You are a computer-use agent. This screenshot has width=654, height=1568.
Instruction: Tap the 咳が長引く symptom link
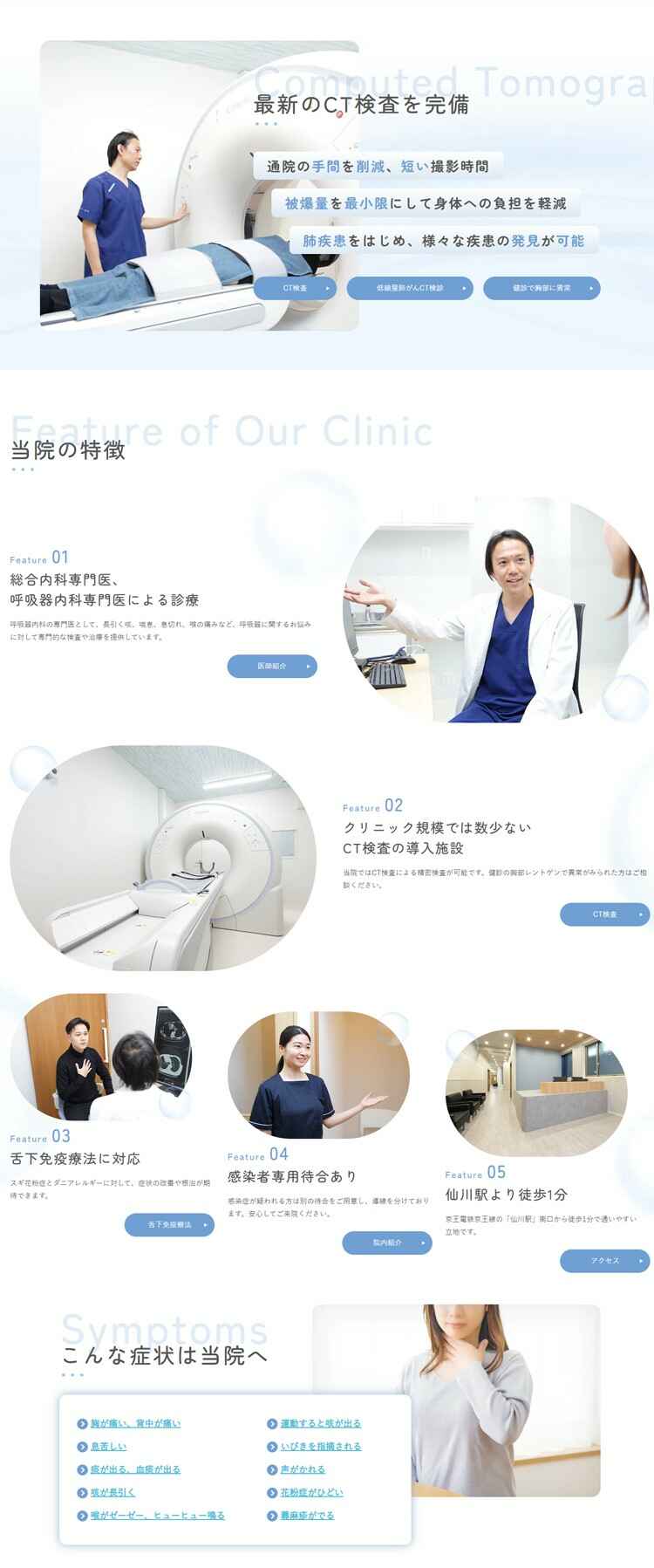pyautogui.click(x=112, y=1492)
